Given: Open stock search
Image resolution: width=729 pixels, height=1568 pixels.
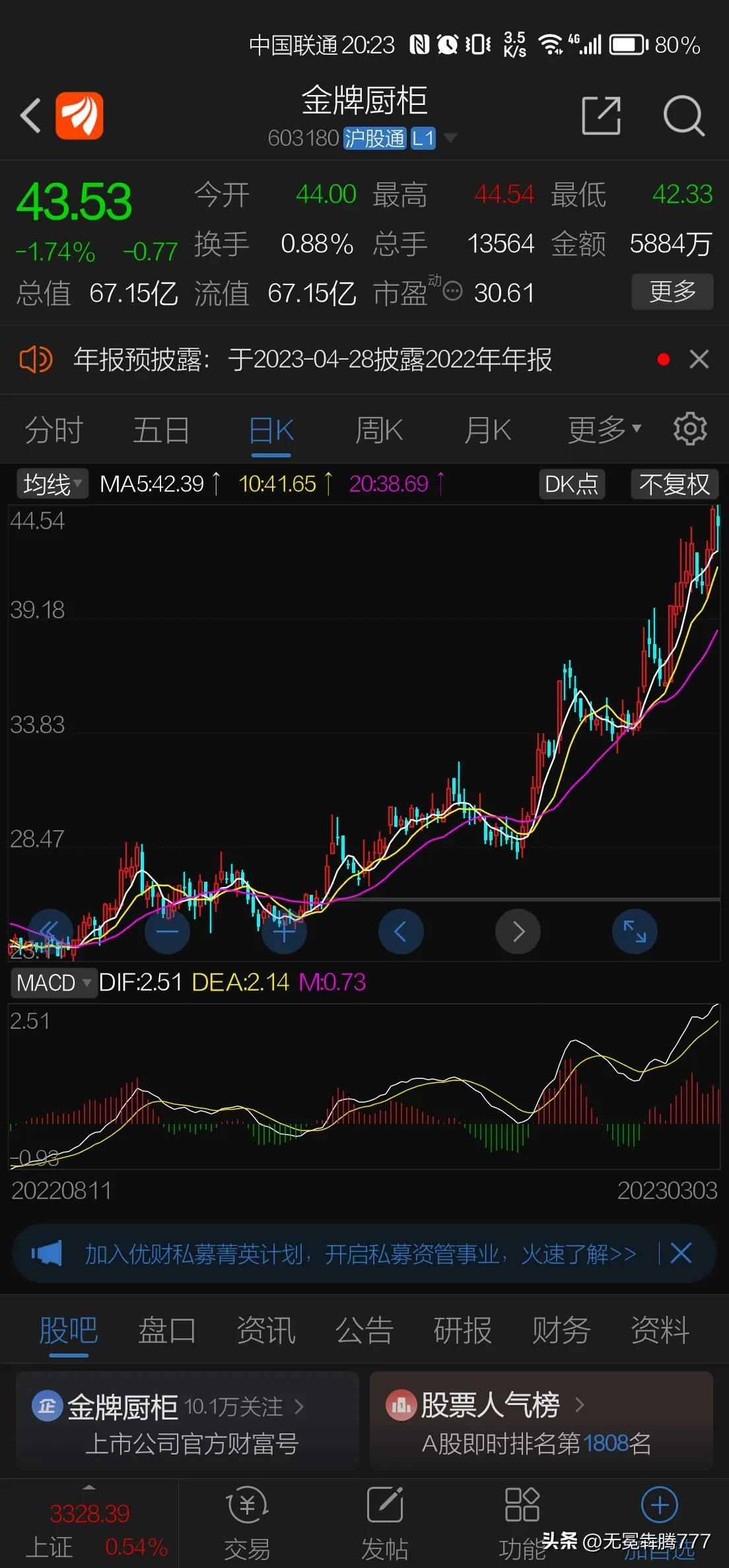Looking at the screenshot, I should (683, 115).
